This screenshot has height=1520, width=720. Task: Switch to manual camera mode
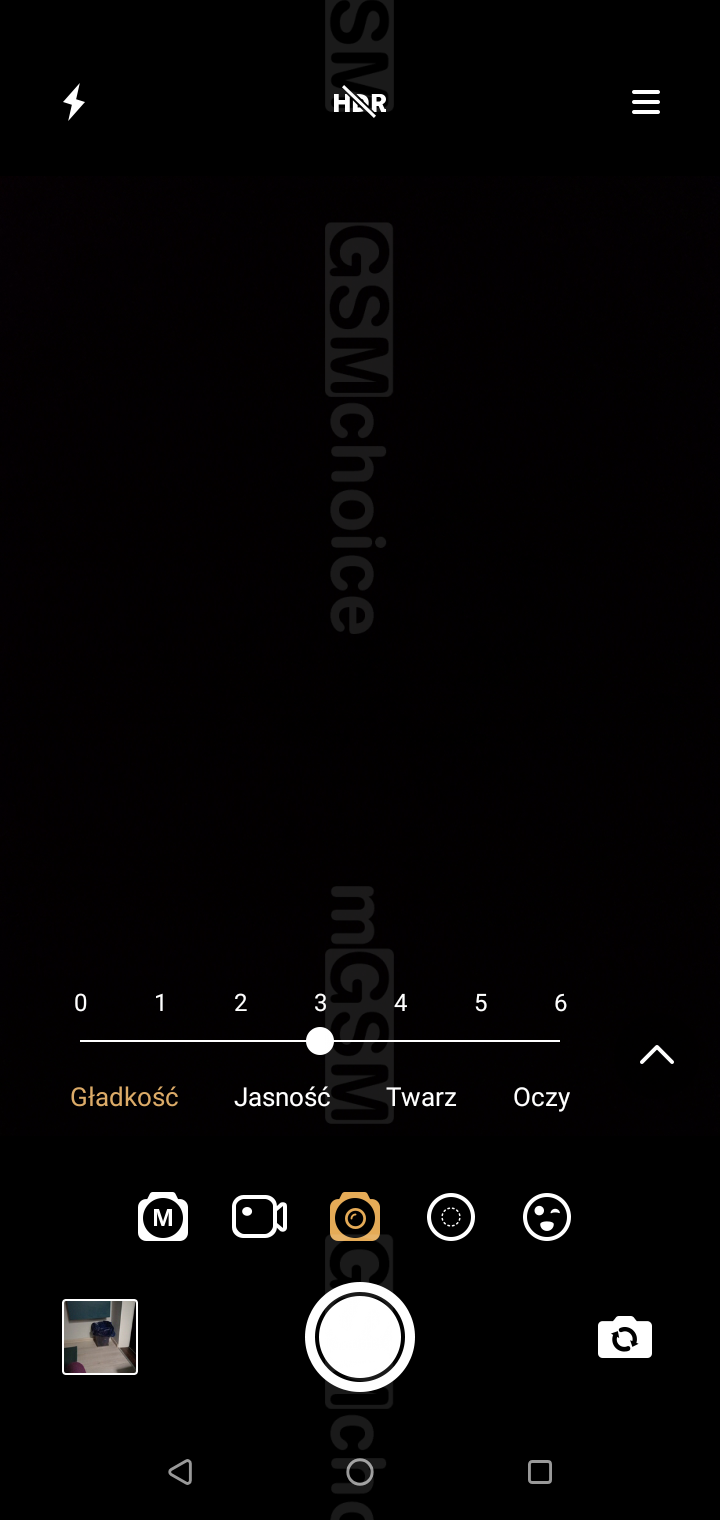coord(163,1217)
